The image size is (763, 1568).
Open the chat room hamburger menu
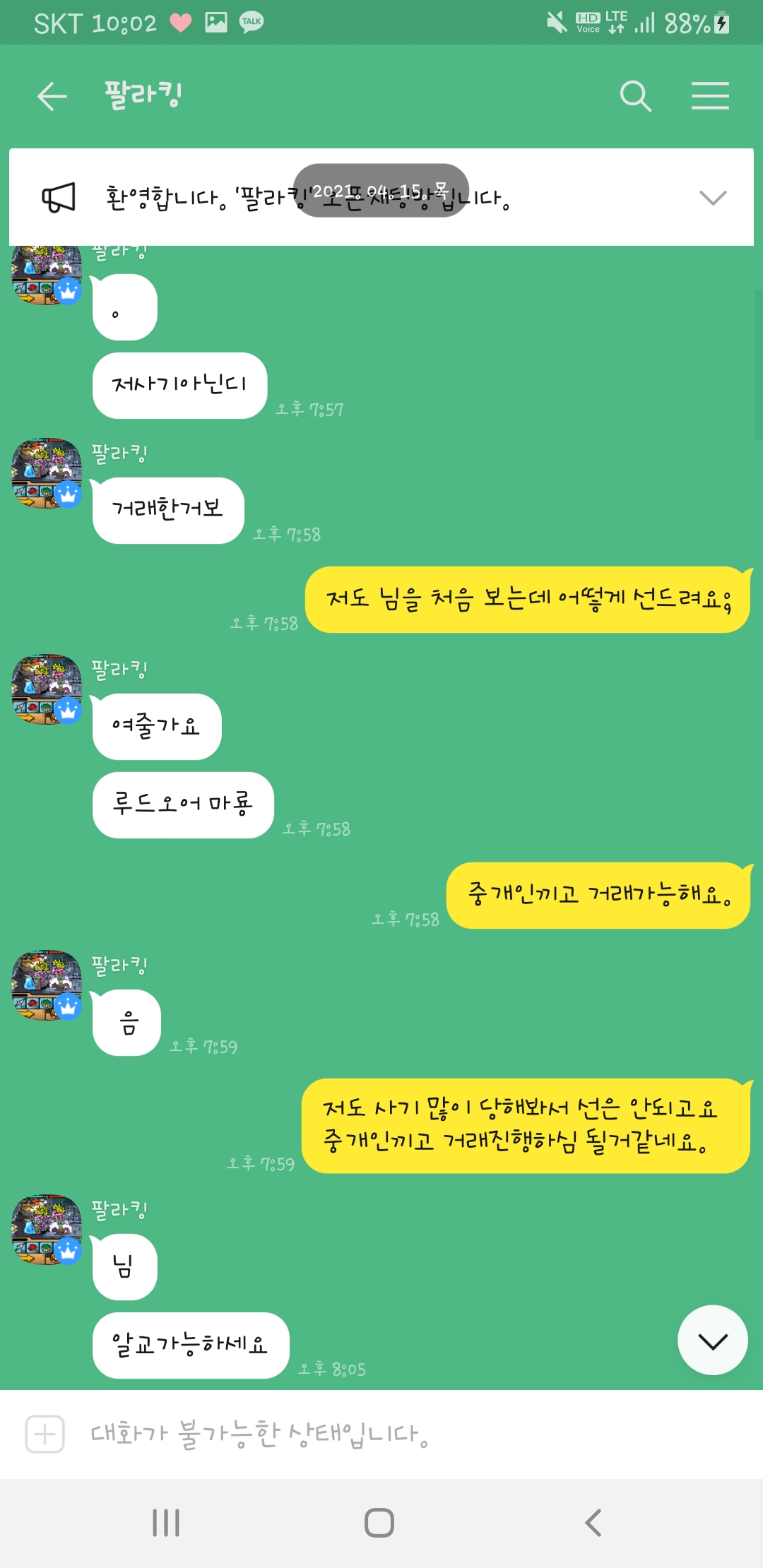click(709, 96)
